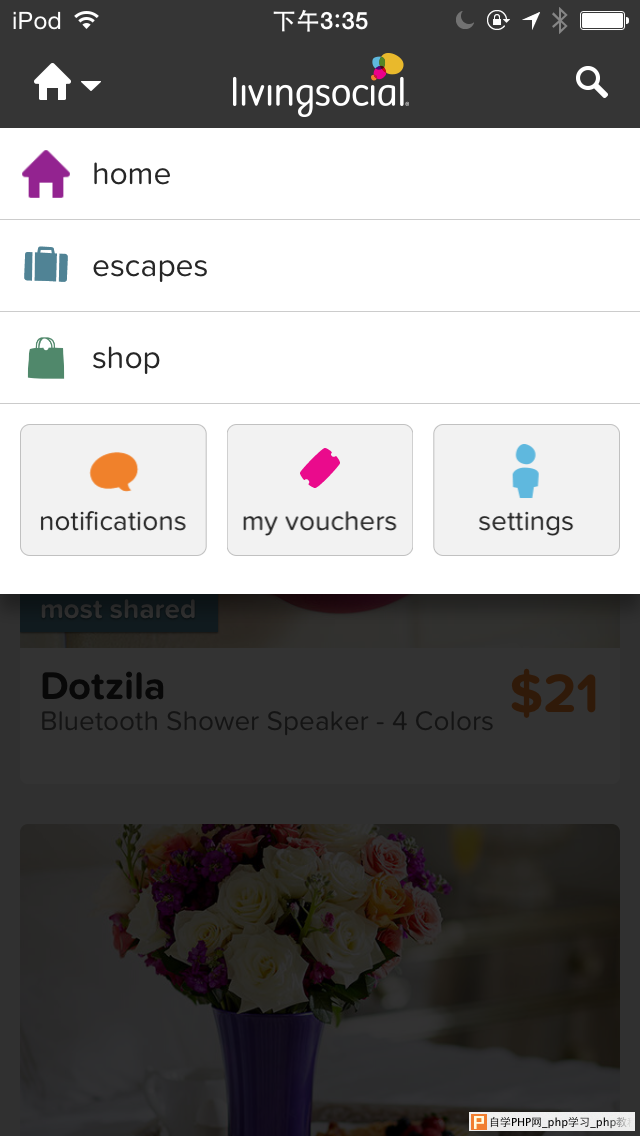
Task: View my vouchers
Action: (320, 490)
